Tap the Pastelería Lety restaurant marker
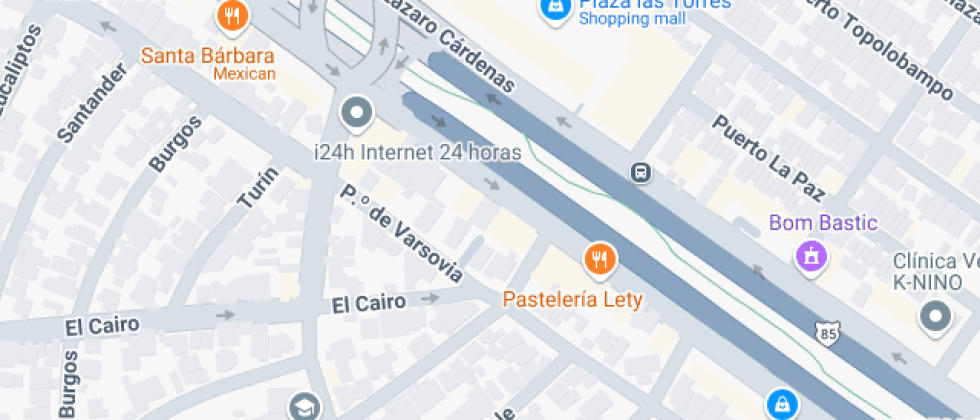980x420 pixels. click(599, 260)
